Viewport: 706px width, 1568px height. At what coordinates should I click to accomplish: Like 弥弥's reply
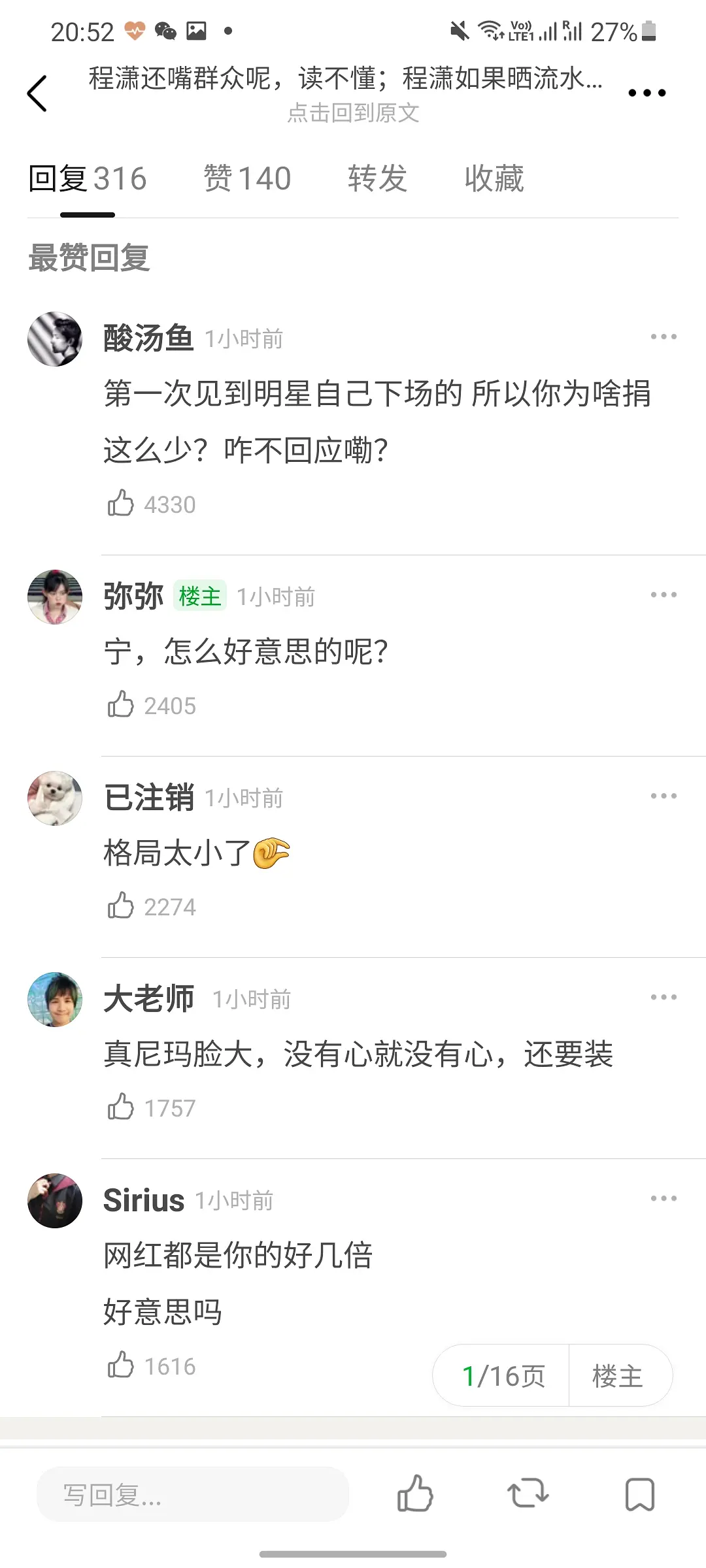point(121,705)
